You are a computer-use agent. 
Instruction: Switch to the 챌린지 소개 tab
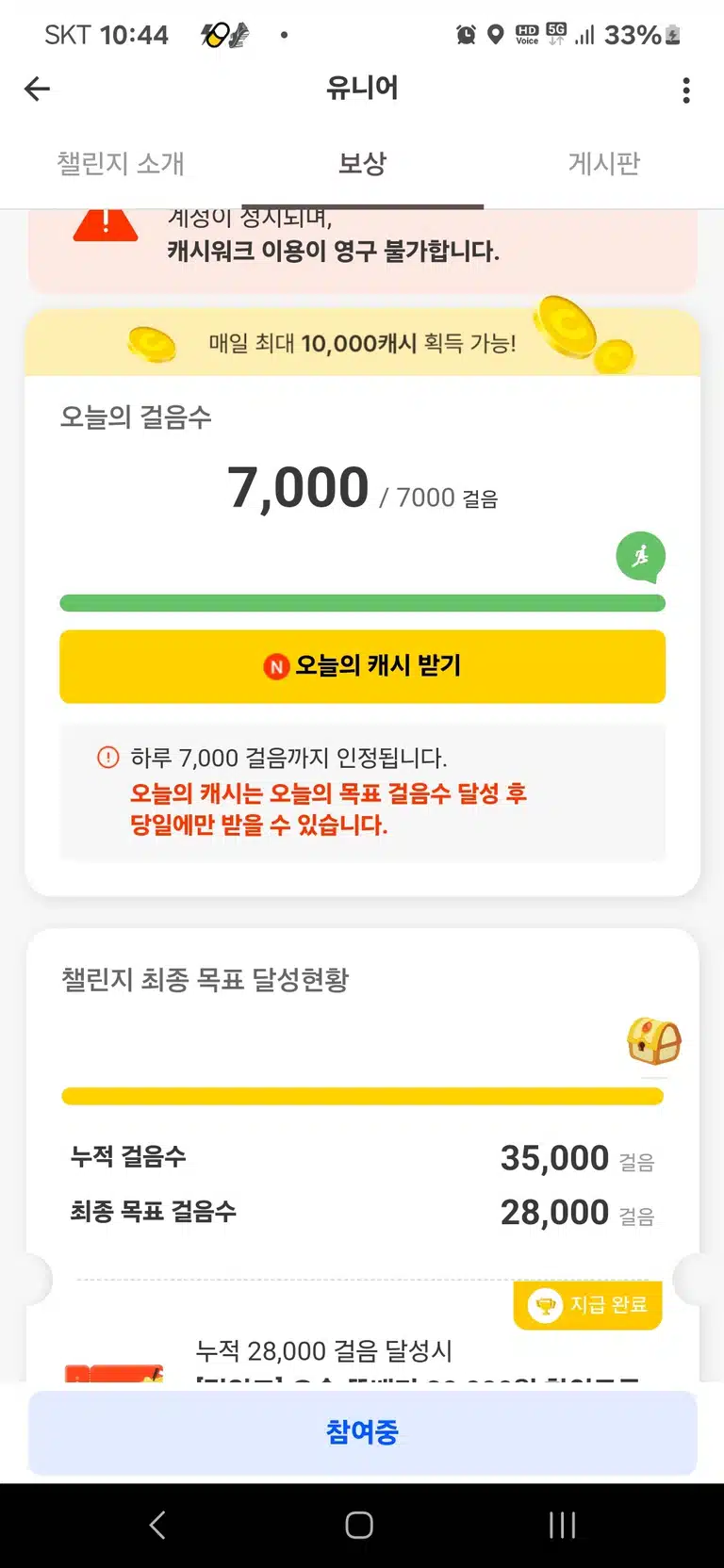pos(121,164)
